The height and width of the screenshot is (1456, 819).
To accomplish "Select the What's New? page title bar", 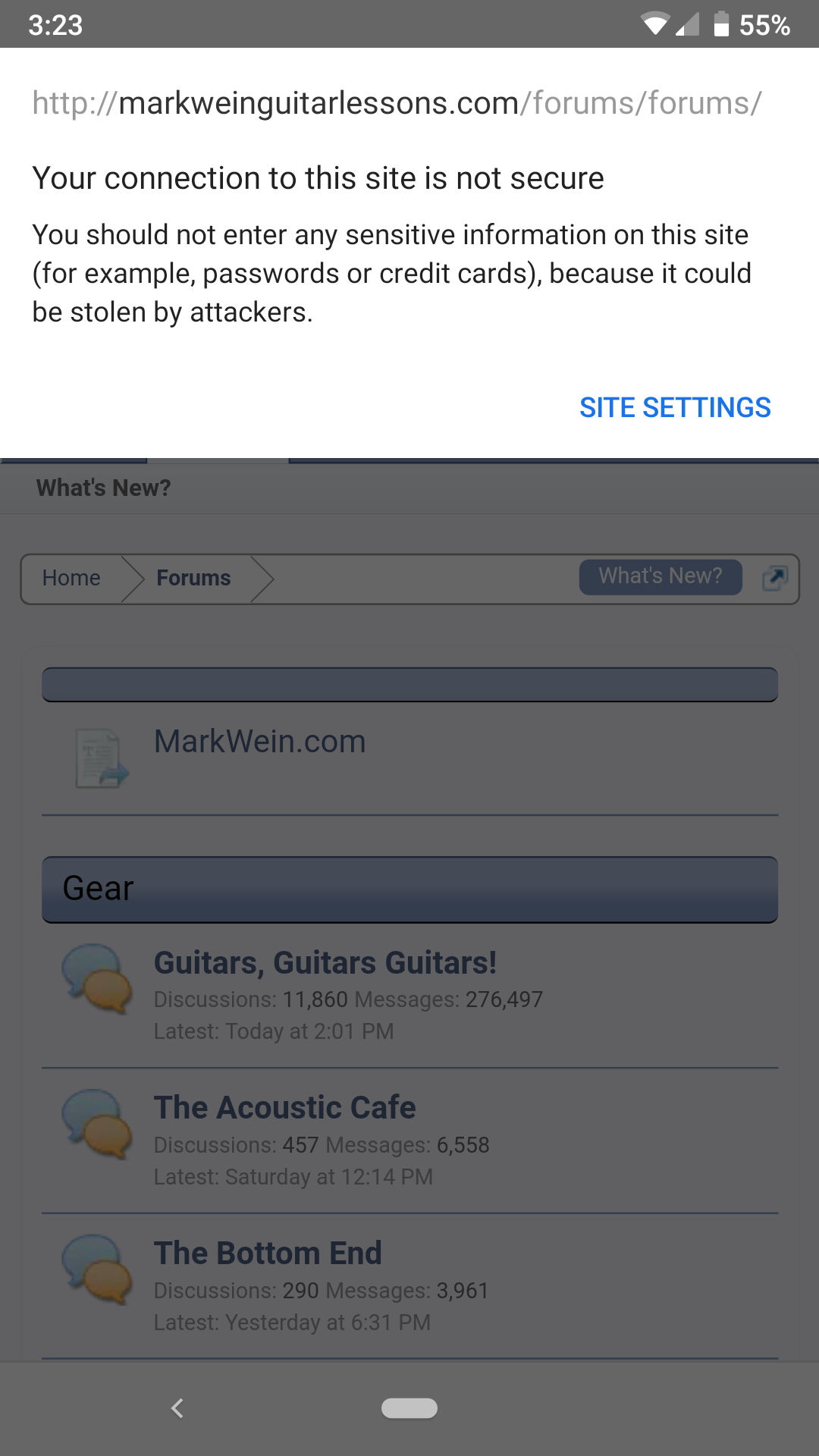I will [104, 488].
